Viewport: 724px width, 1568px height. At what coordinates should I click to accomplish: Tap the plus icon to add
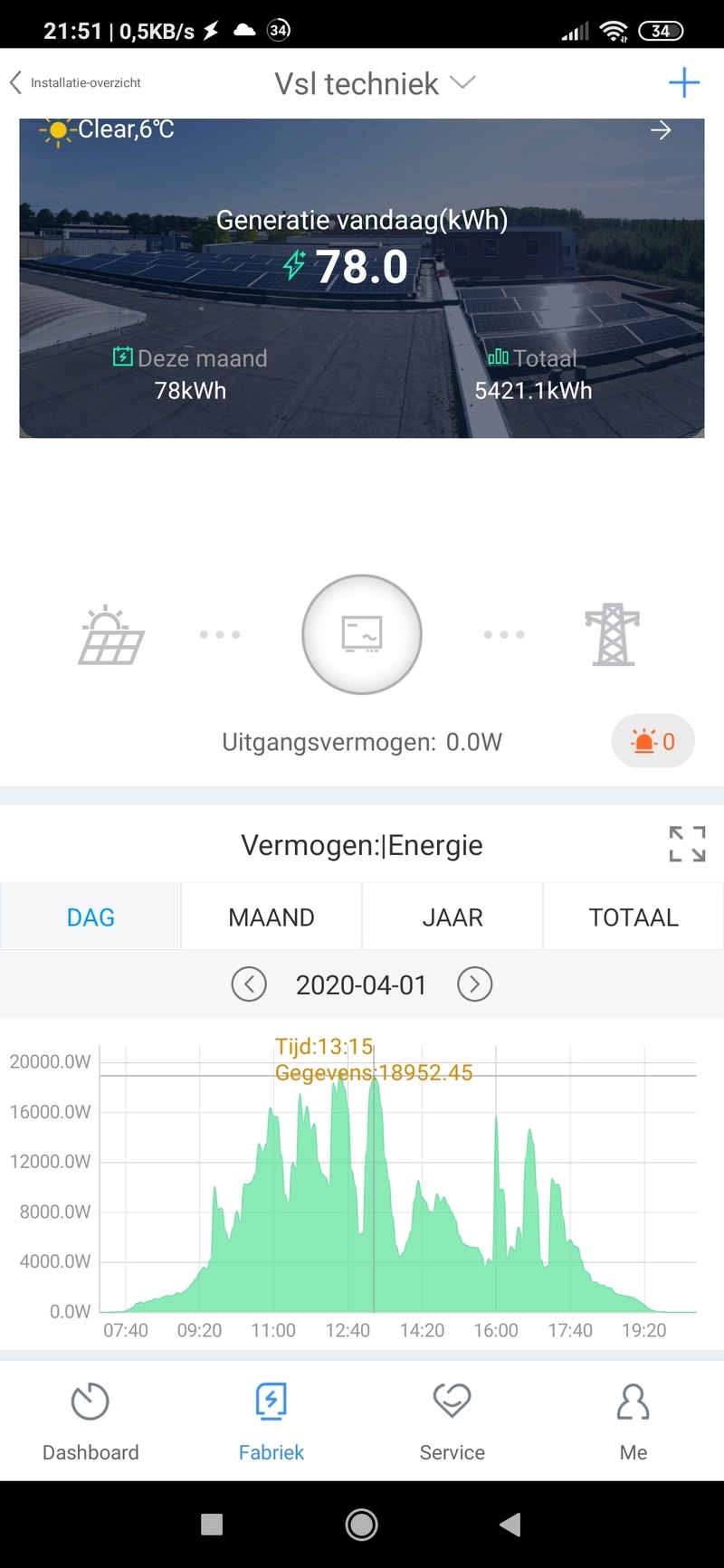click(684, 82)
